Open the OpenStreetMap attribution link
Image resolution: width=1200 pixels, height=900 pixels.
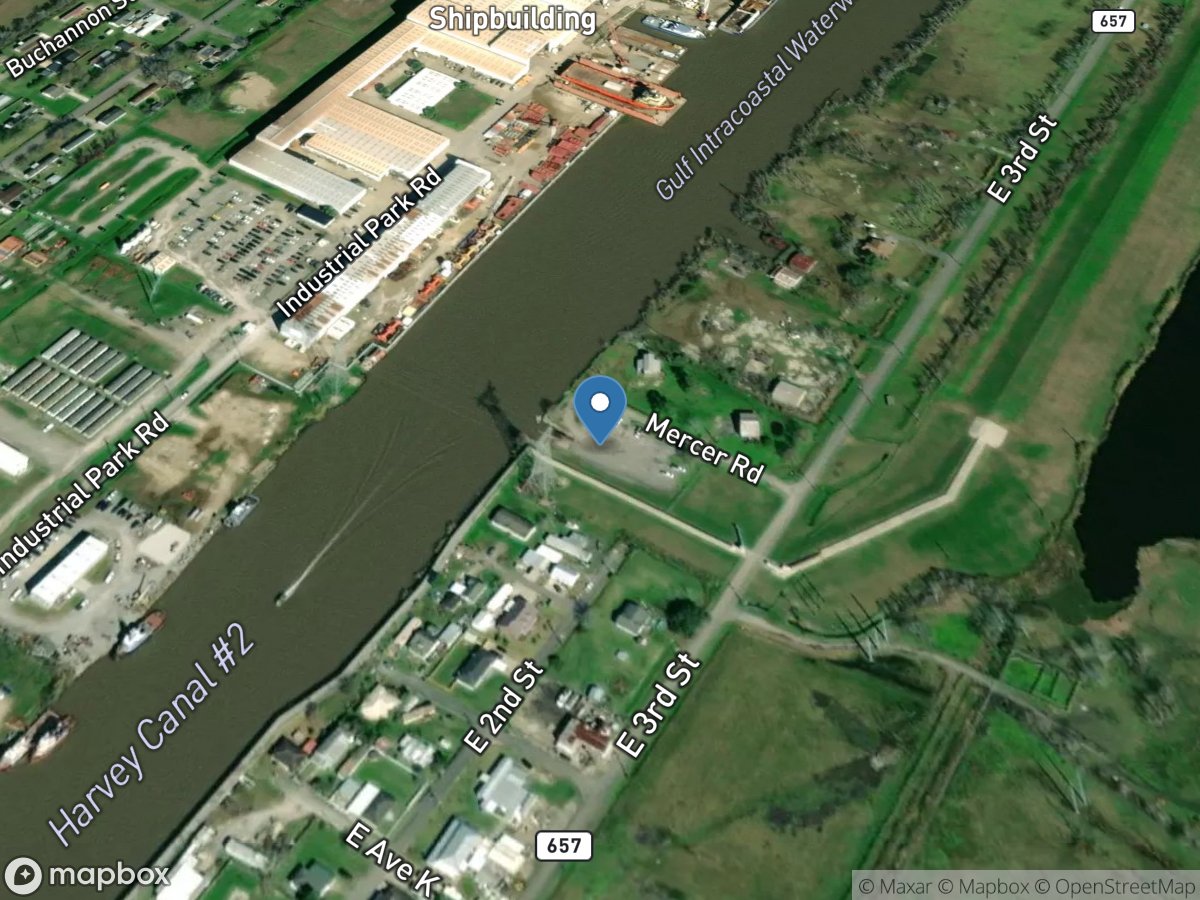(x=1115, y=886)
